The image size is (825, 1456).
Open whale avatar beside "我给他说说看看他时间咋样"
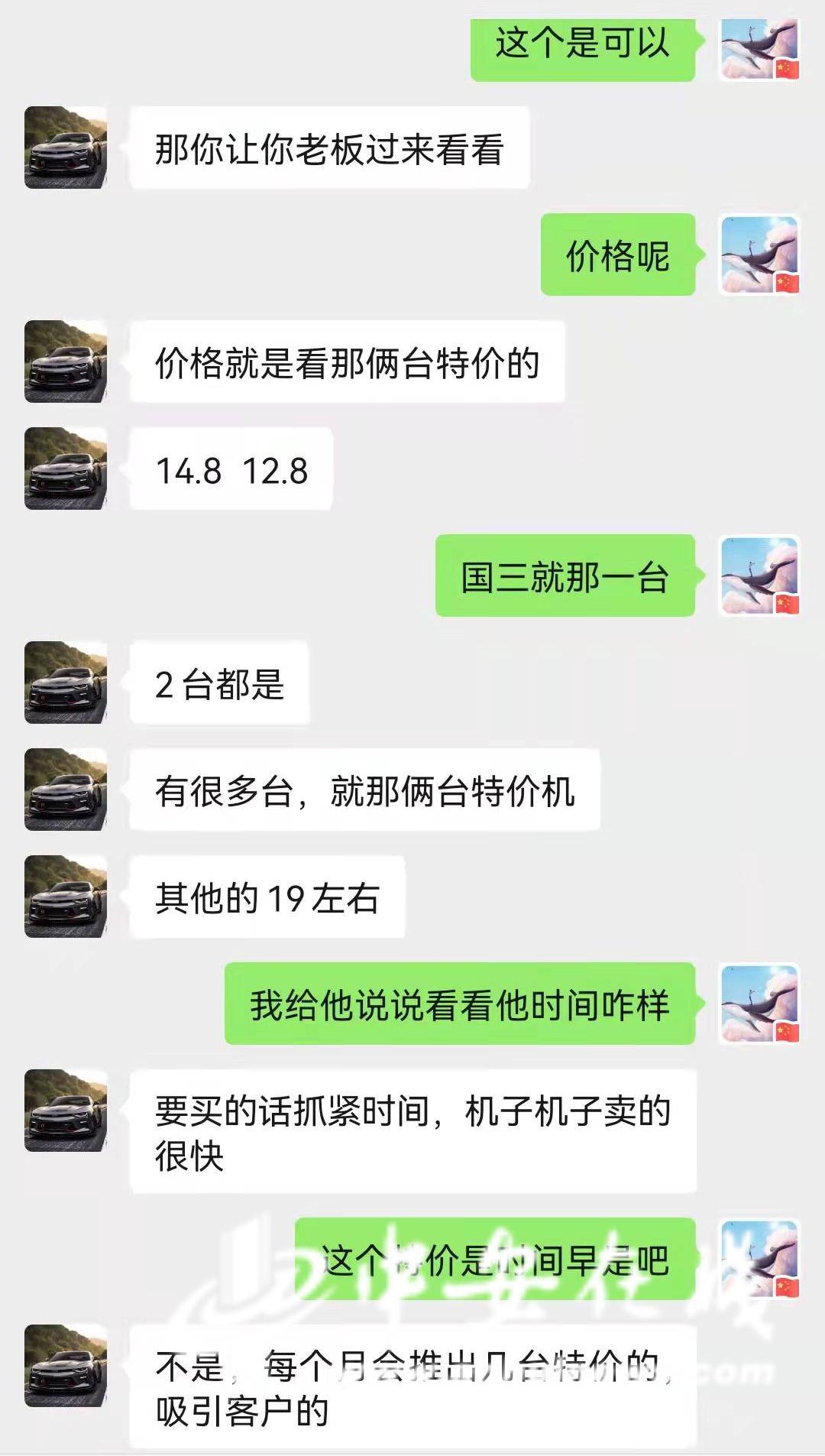759,1004
